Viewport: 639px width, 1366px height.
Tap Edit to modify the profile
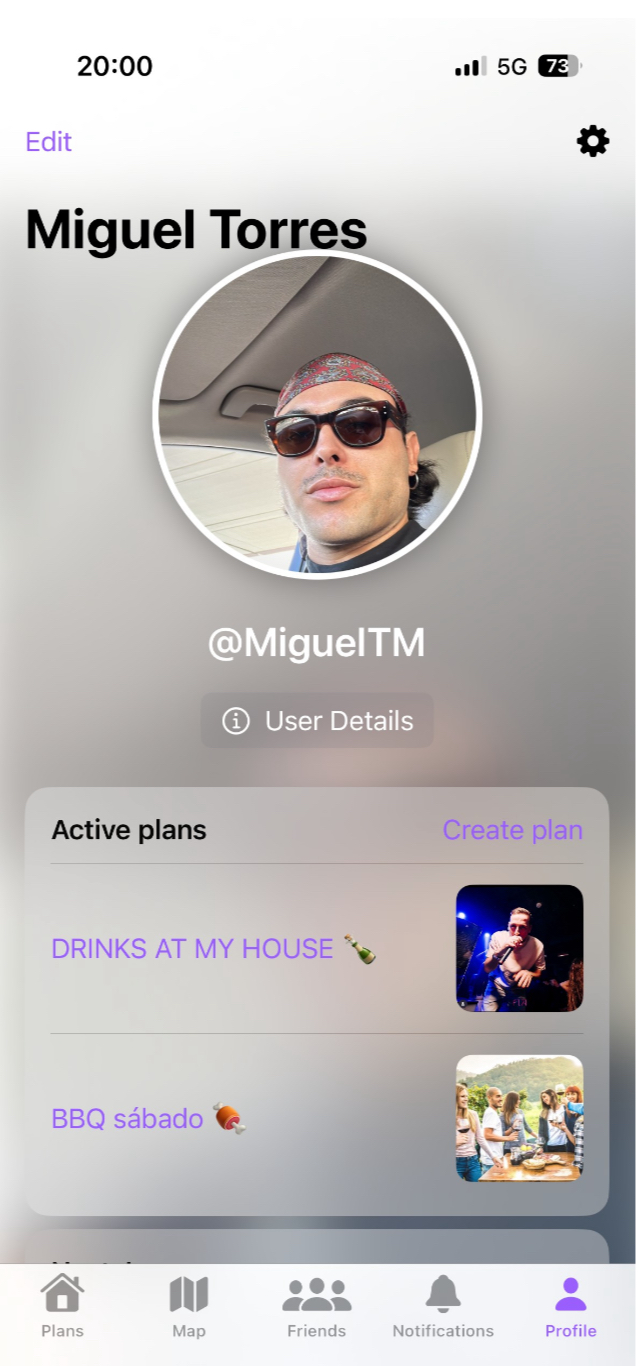pyautogui.click(x=48, y=142)
